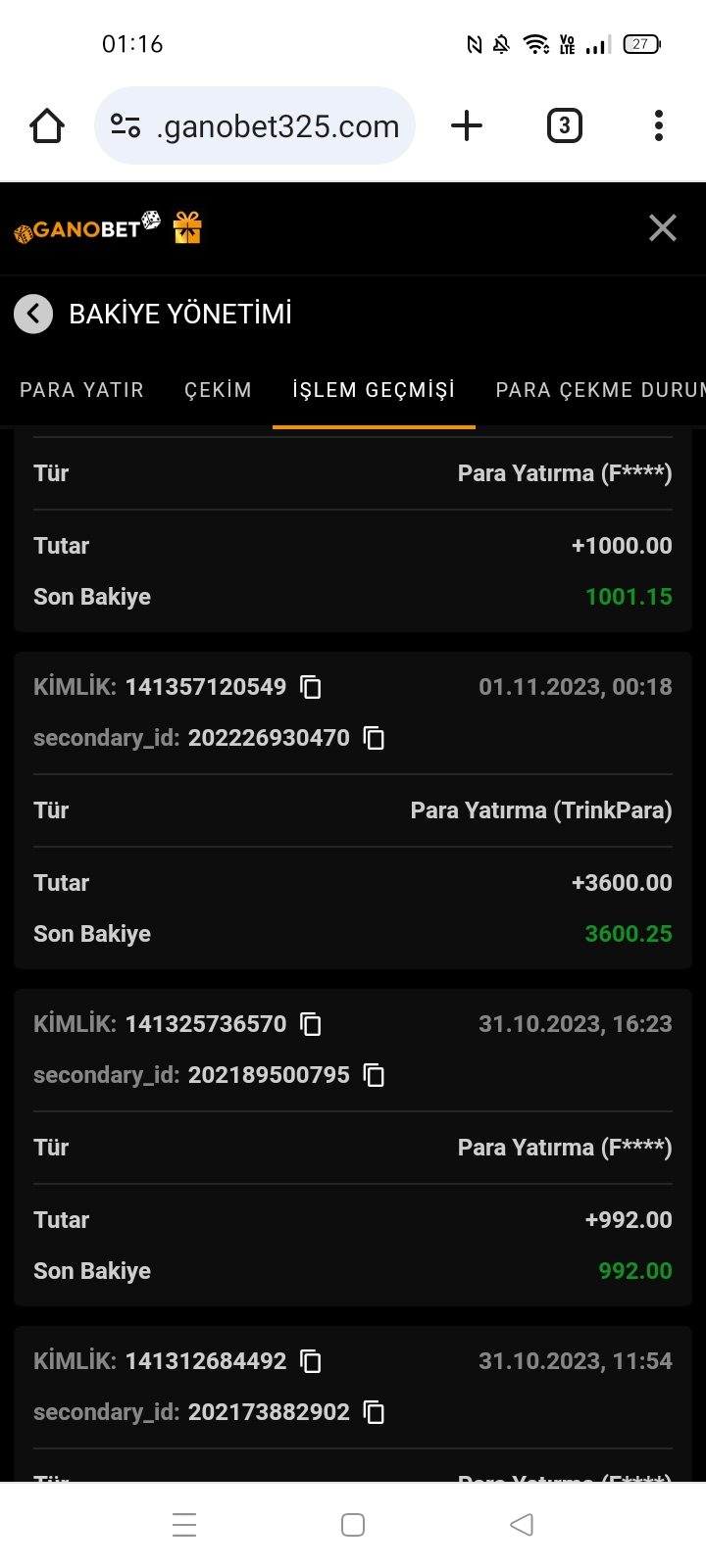Copy secondary_id 202226930470
The image size is (706, 1568).
[374, 738]
